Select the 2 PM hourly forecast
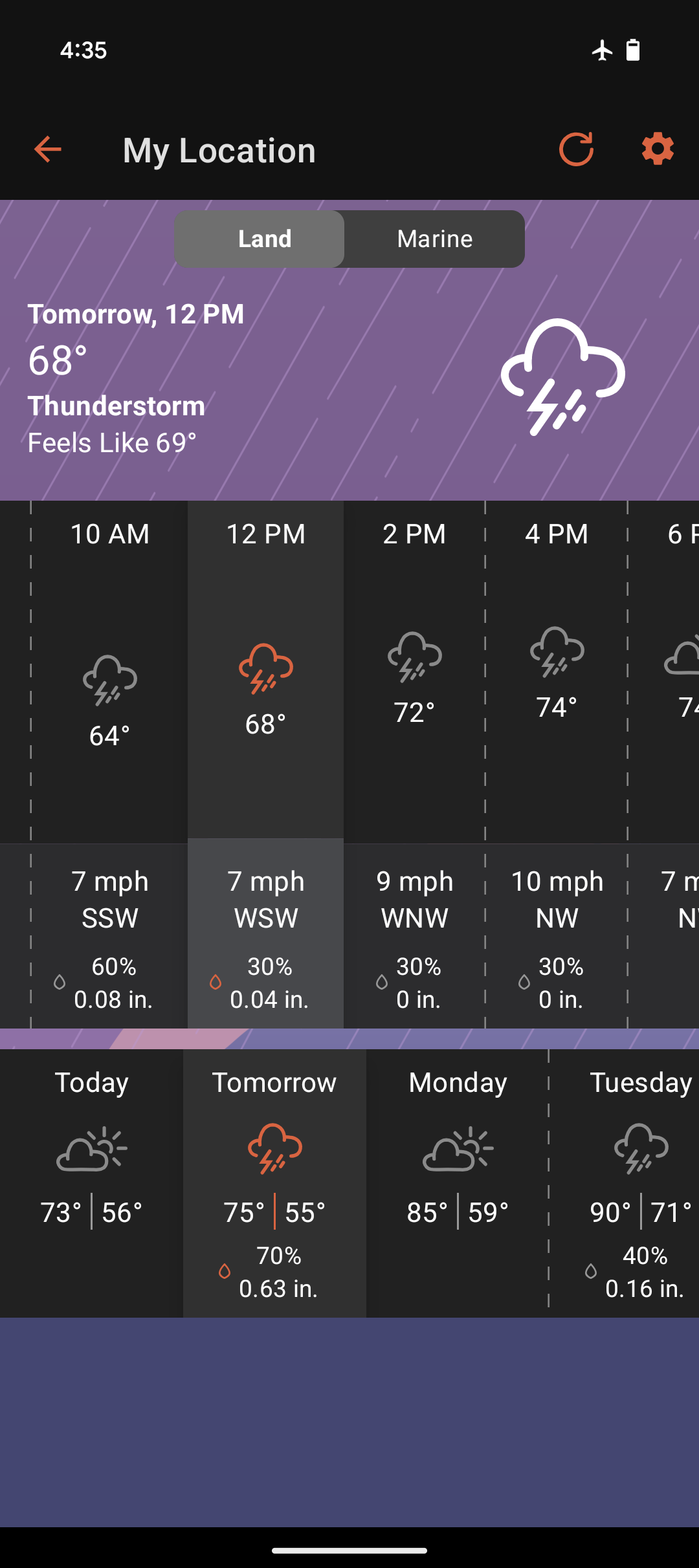The image size is (699, 1568). (x=414, y=764)
